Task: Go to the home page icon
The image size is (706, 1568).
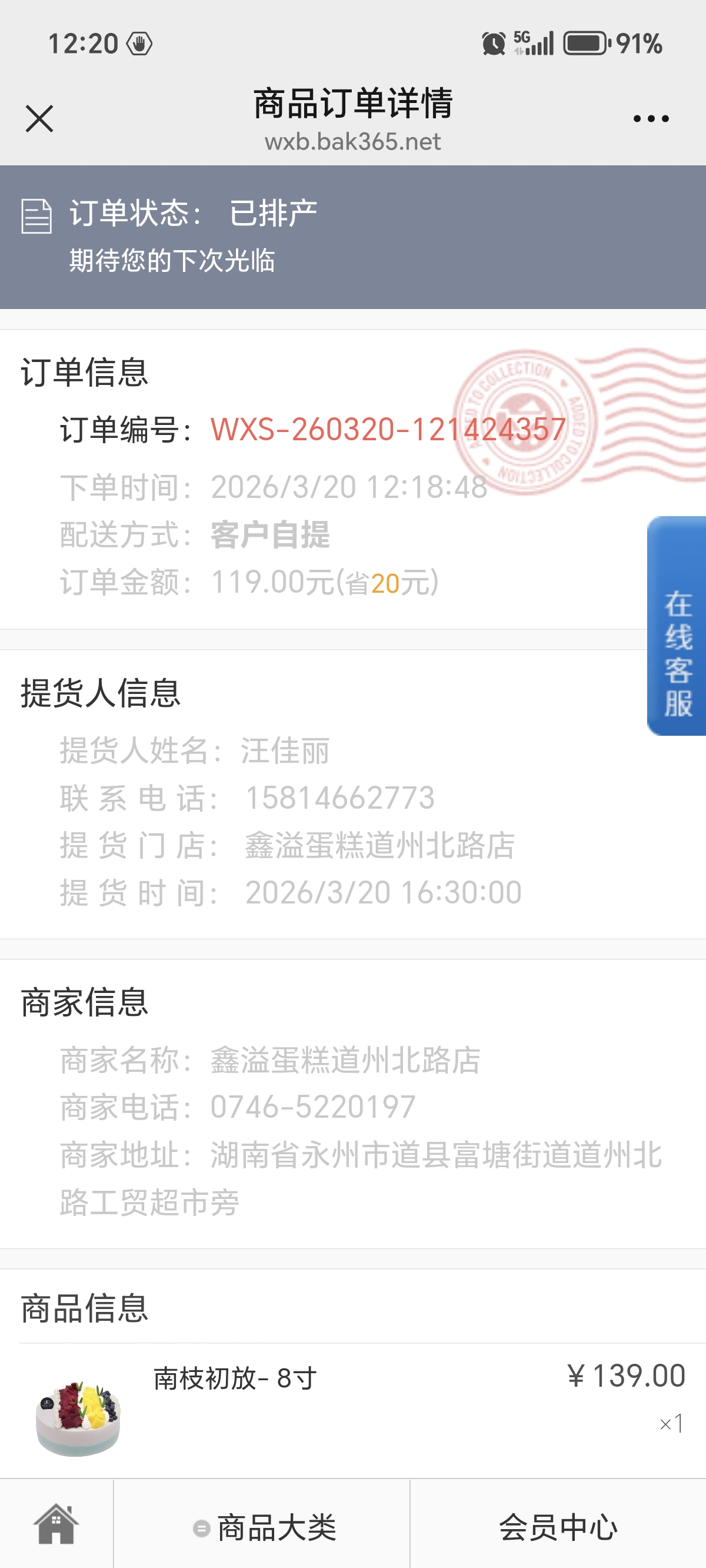Action: pos(56,1524)
